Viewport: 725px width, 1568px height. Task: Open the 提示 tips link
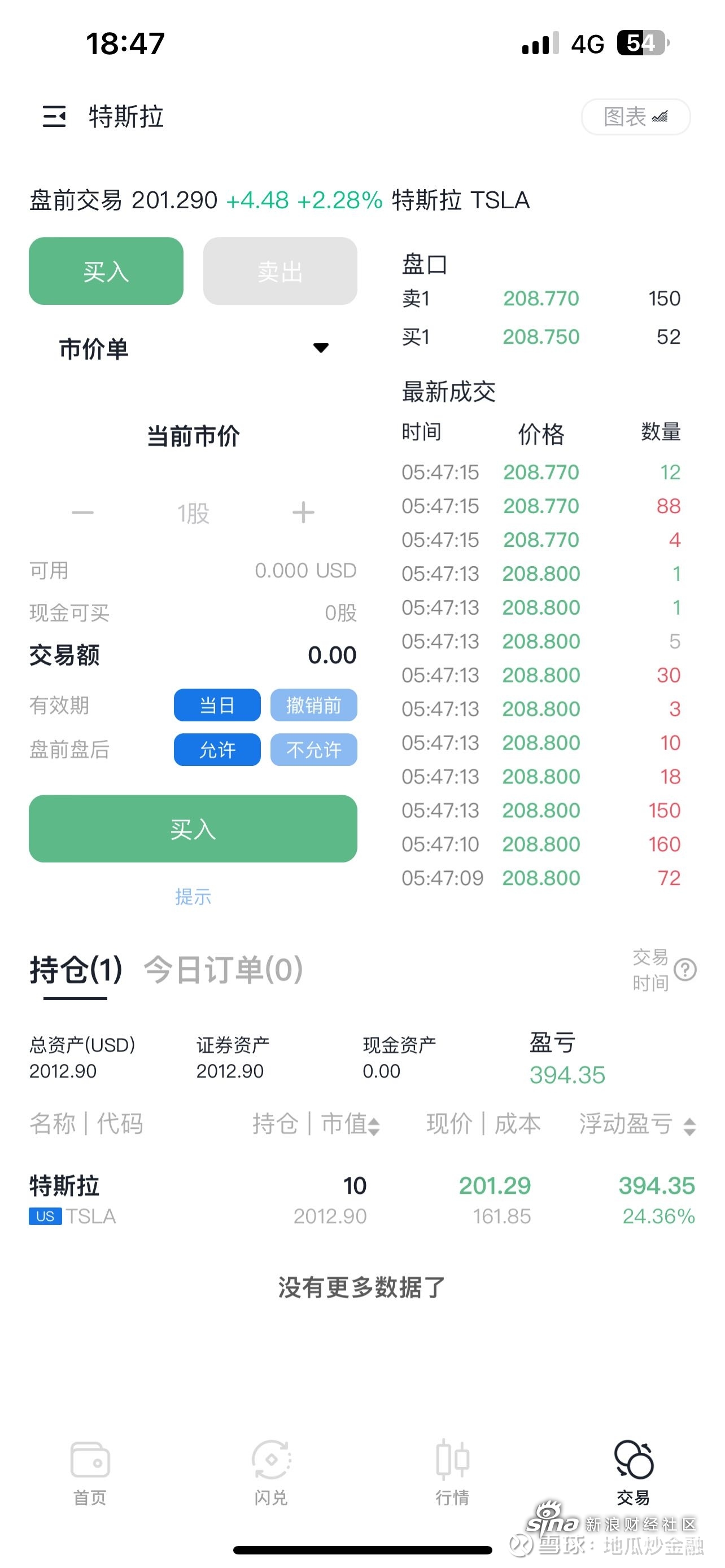click(193, 897)
